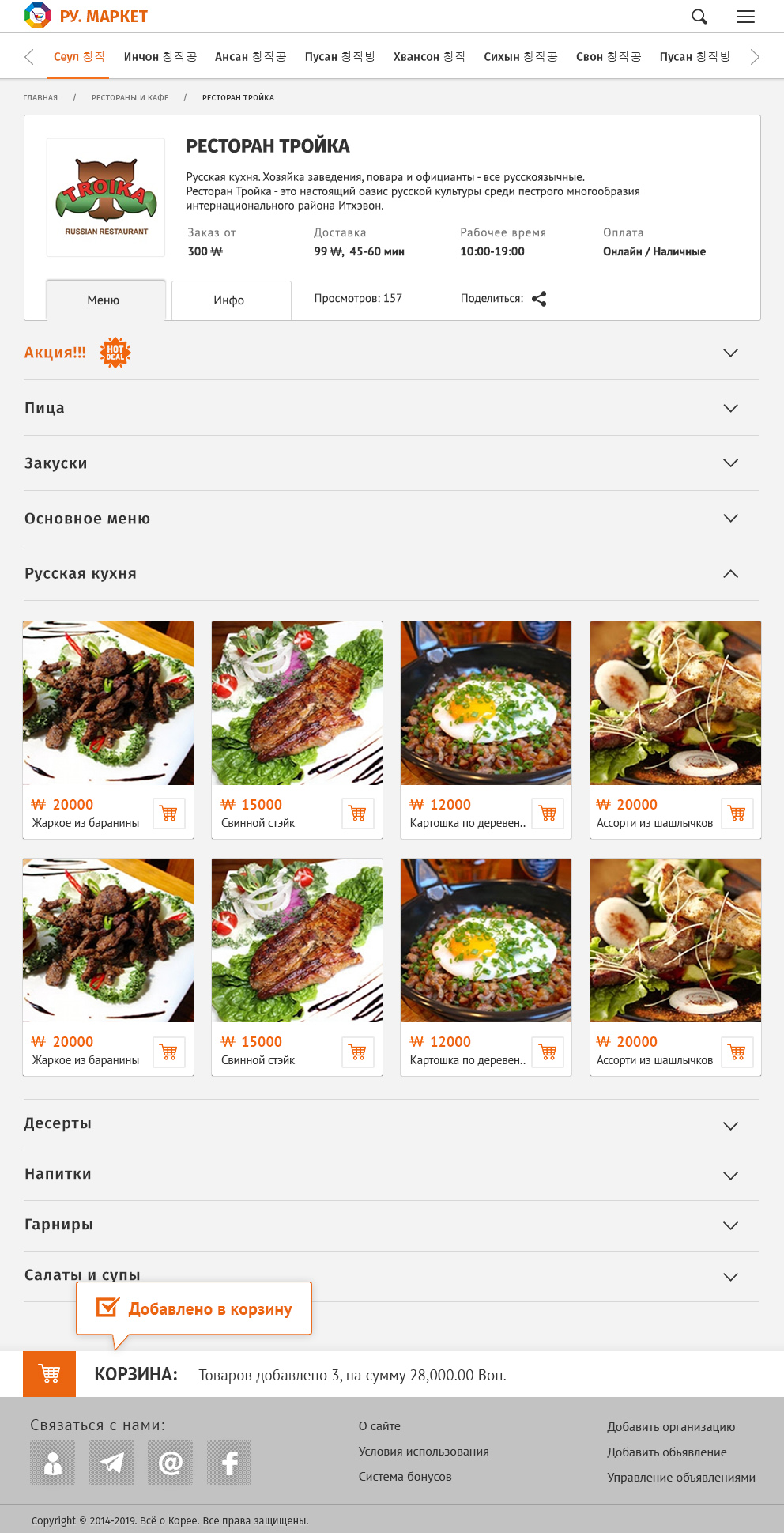Open Добавить организацию link
Image resolution: width=784 pixels, height=1533 pixels.
[x=670, y=1427]
